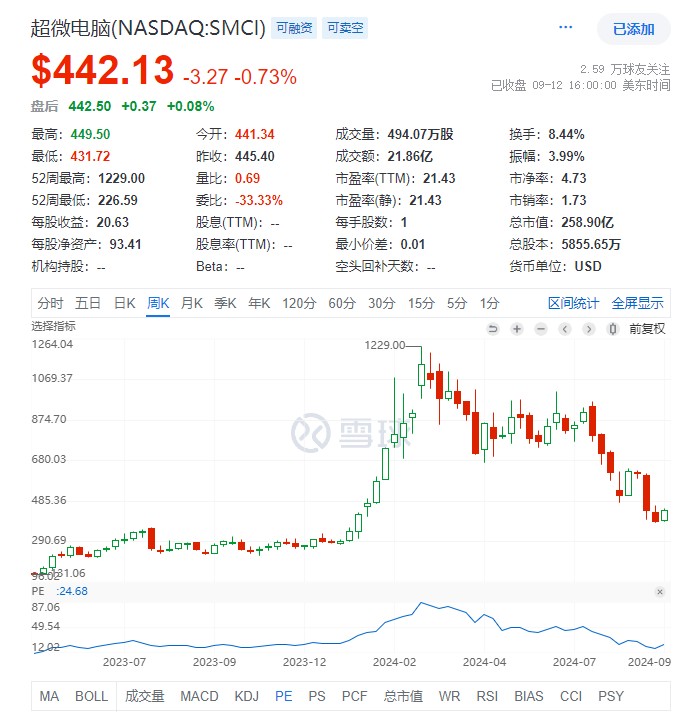Switch indicator to BOLL

(x=91, y=696)
